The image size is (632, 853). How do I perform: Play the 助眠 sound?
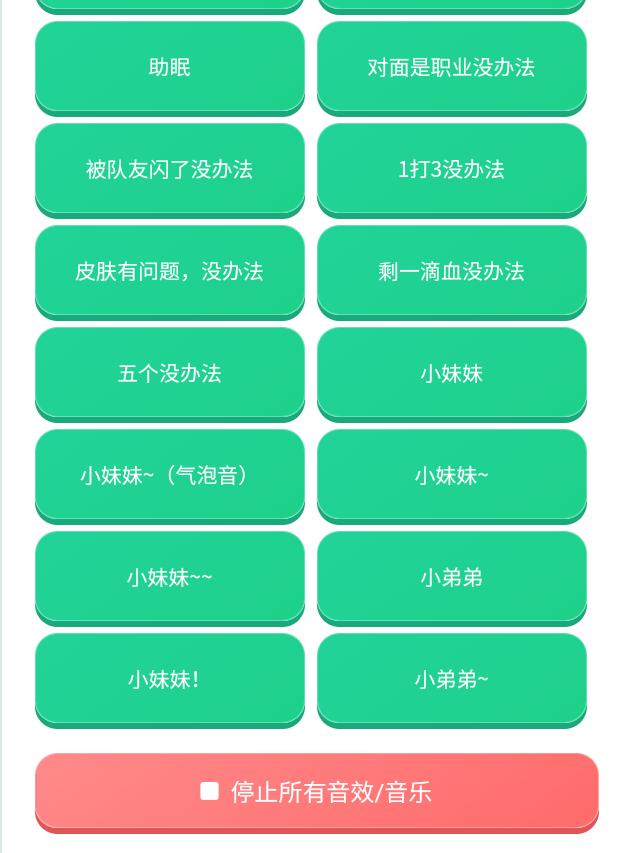[x=170, y=68]
